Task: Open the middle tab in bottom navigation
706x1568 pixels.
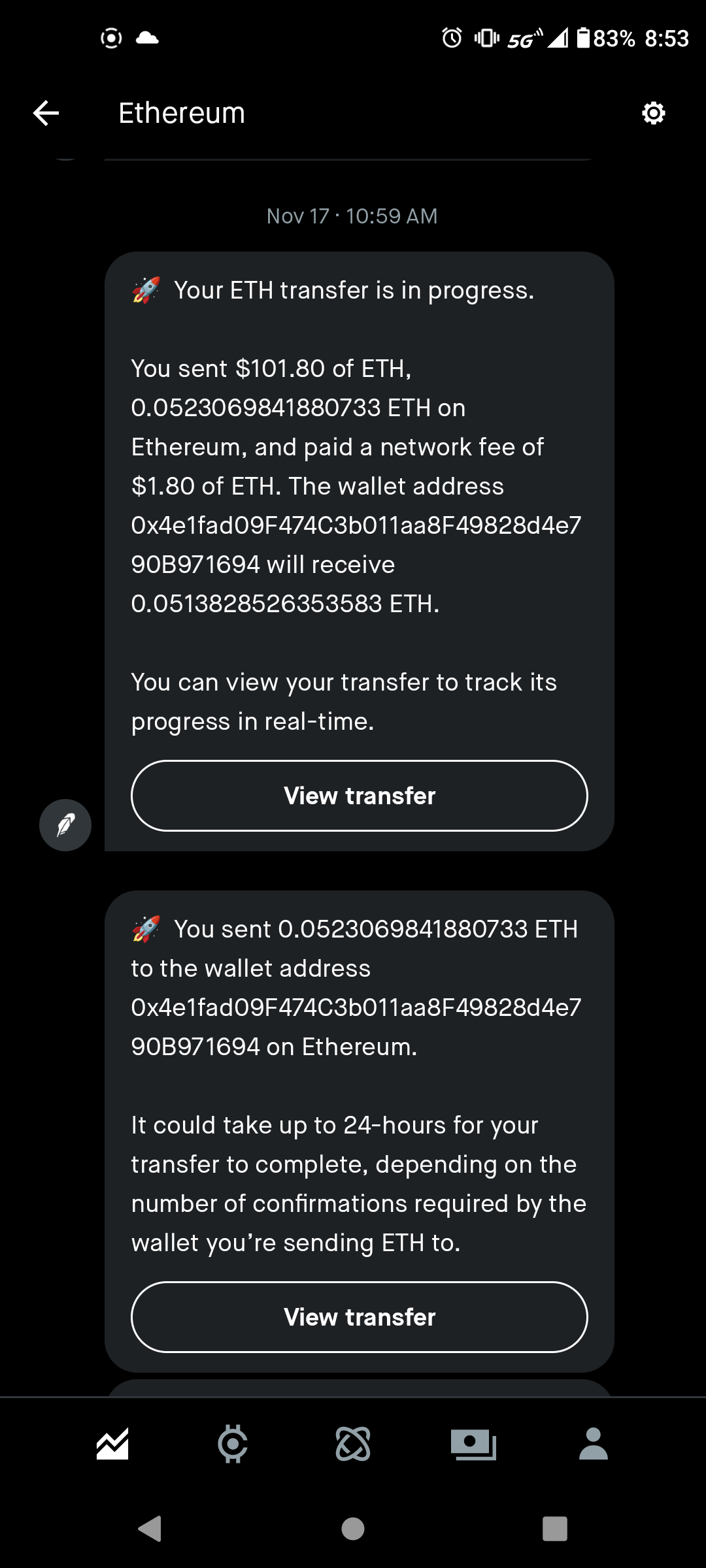Action: pyautogui.click(x=353, y=1444)
